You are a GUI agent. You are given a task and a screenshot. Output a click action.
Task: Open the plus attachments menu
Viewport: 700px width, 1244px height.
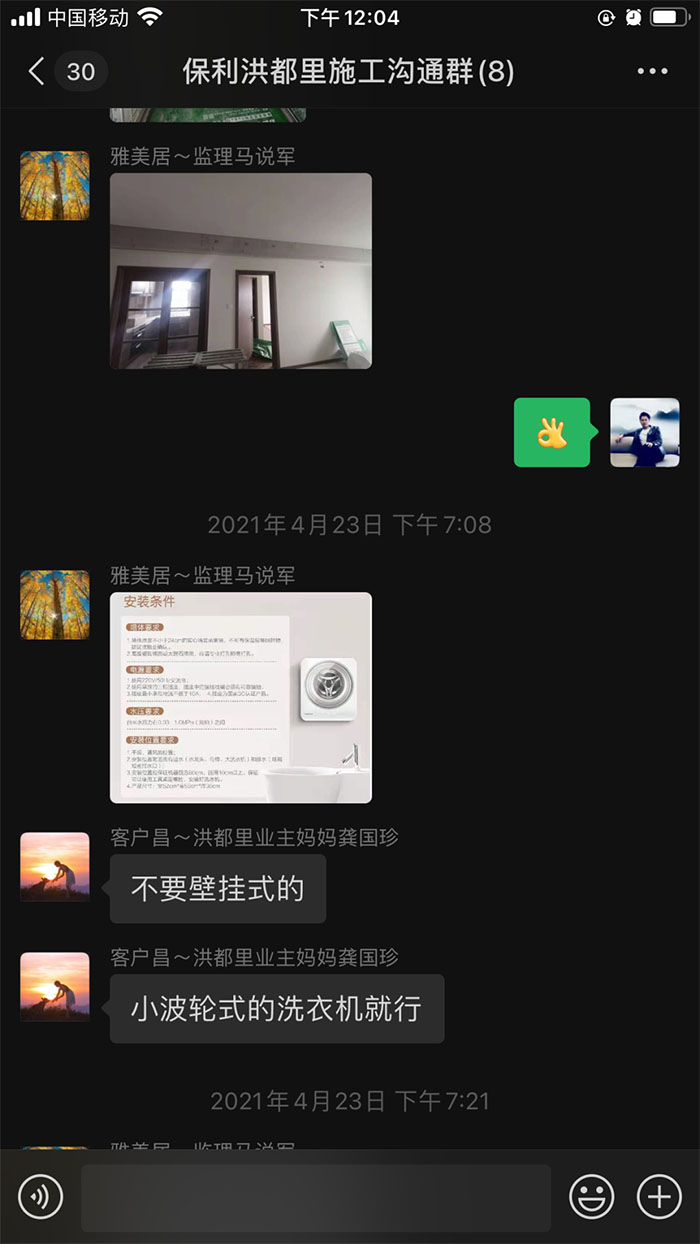pyautogui.click(x=659, y=1197)
